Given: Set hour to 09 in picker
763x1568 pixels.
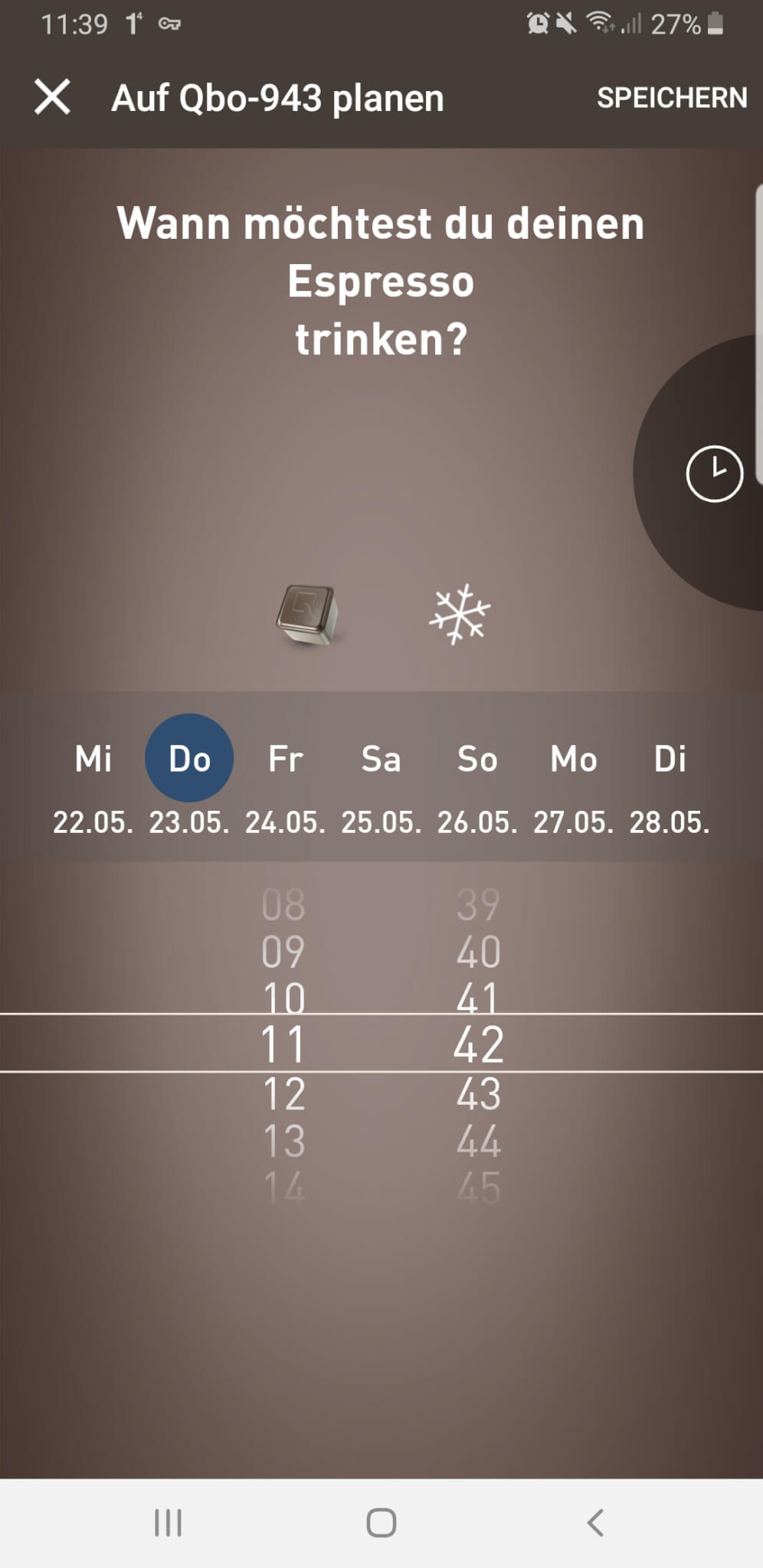Looking at the screenshot, I should 283,952.
